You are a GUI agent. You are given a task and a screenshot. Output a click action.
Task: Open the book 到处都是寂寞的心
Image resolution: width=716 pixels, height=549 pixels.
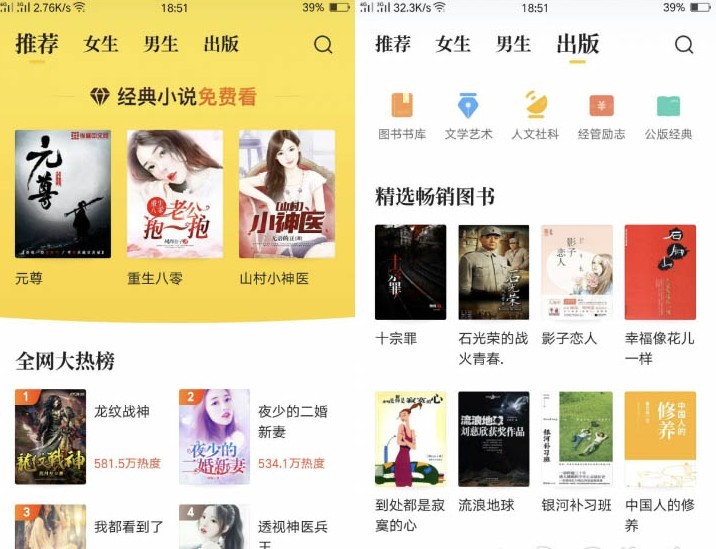(410, 439)
